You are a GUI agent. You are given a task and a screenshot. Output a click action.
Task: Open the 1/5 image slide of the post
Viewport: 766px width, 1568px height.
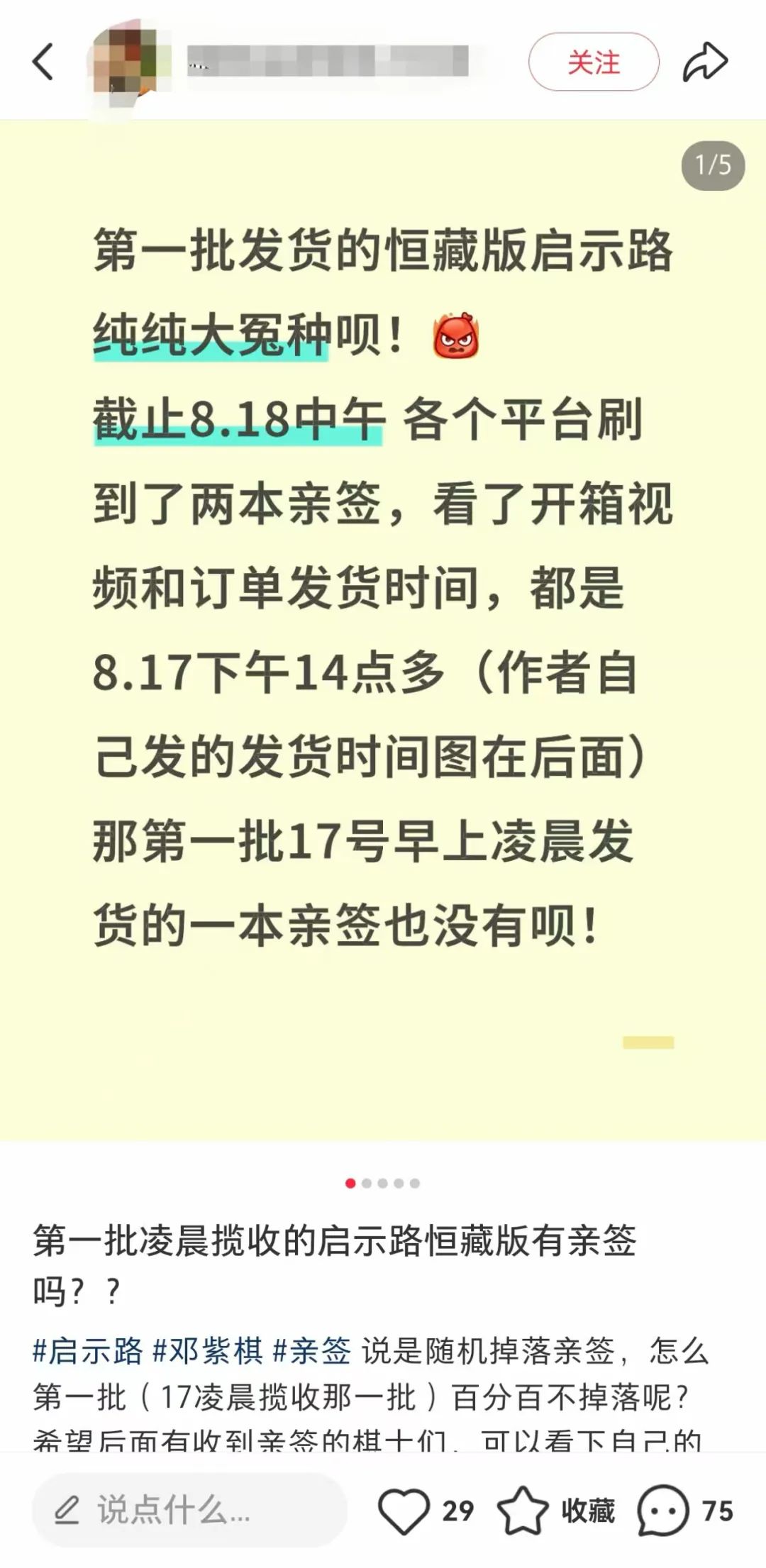click(x=383, y=630)
